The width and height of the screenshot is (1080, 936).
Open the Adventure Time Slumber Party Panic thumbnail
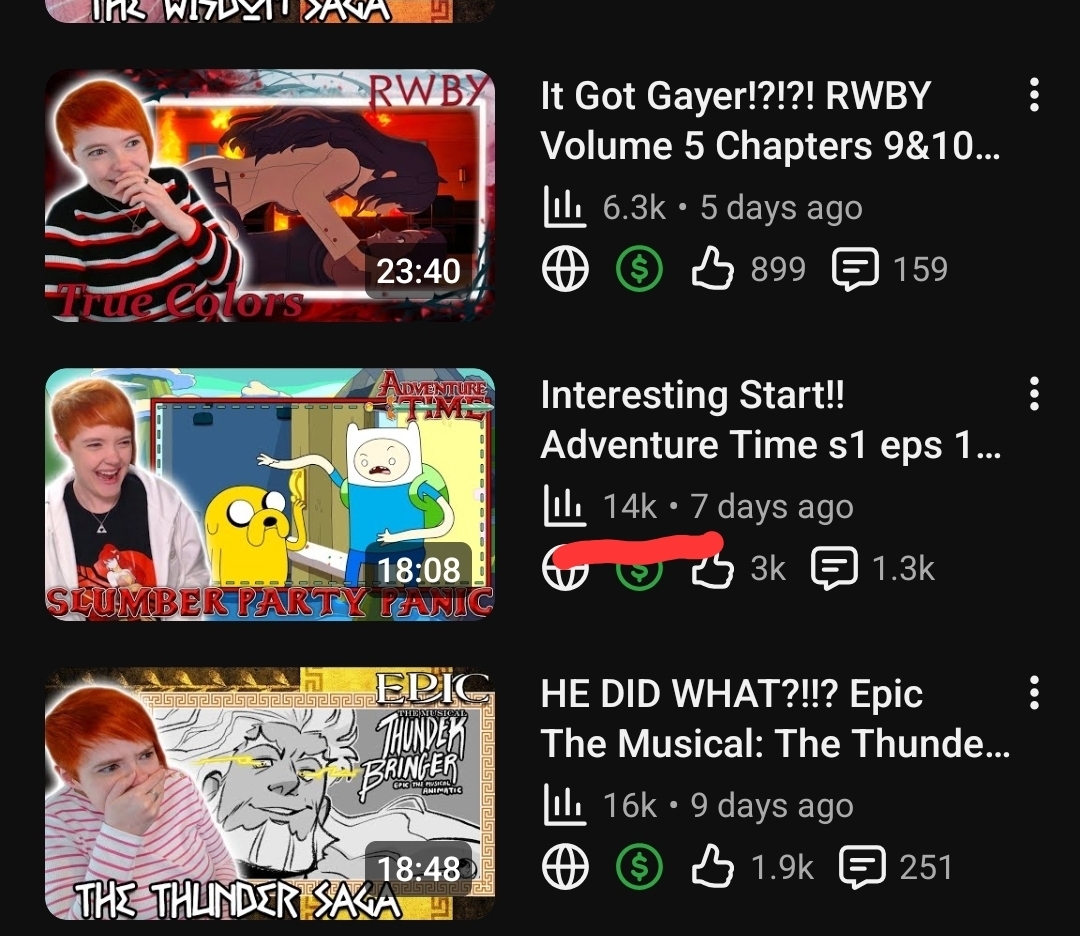point(270,494)
